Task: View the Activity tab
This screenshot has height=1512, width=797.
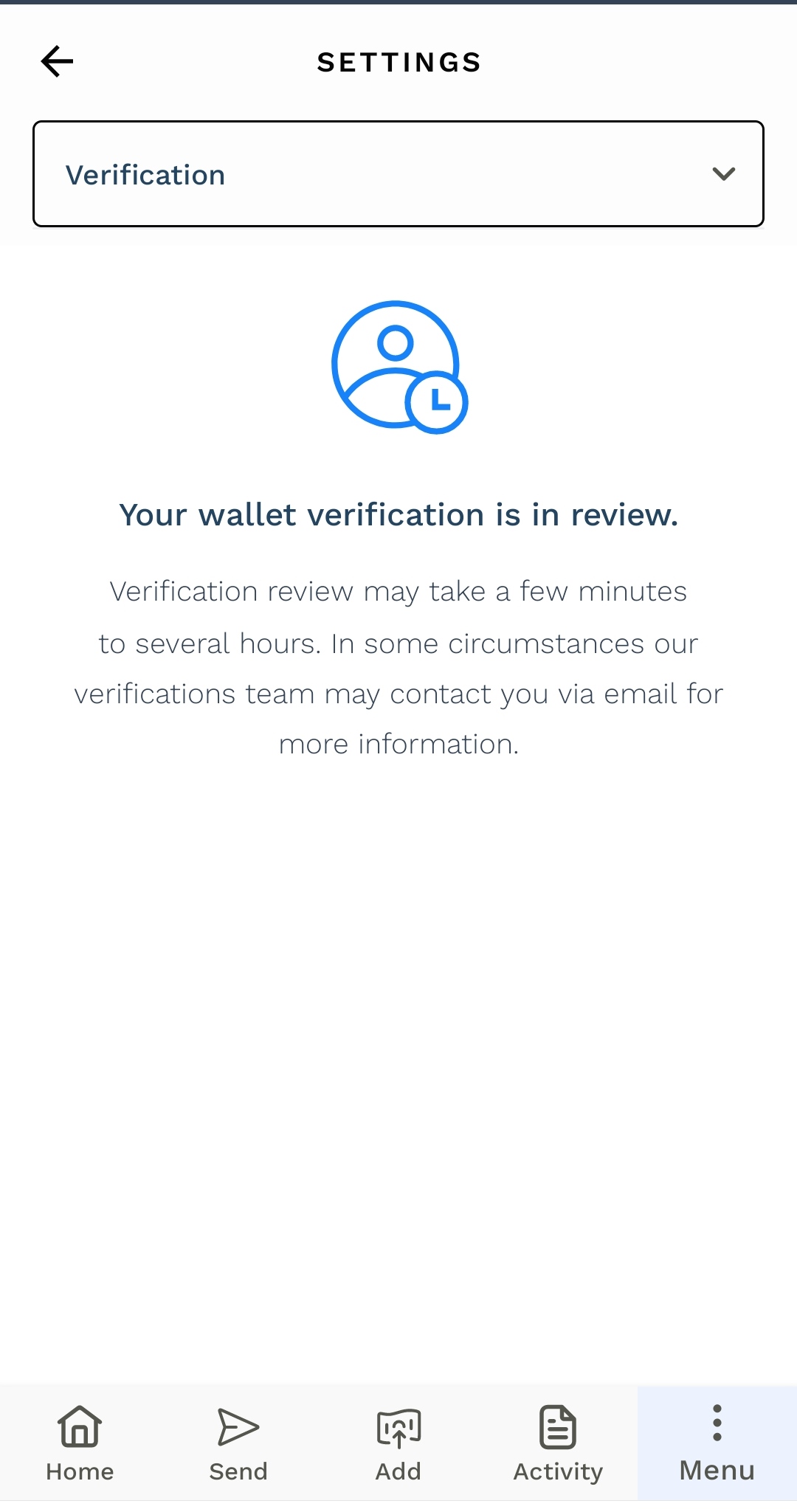Action: 558,1443
